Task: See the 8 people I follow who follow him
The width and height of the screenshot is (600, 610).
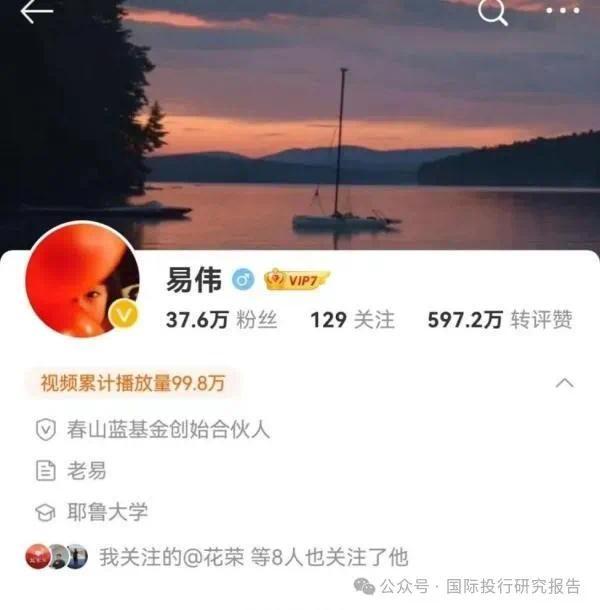Action: tap(253, 557)
